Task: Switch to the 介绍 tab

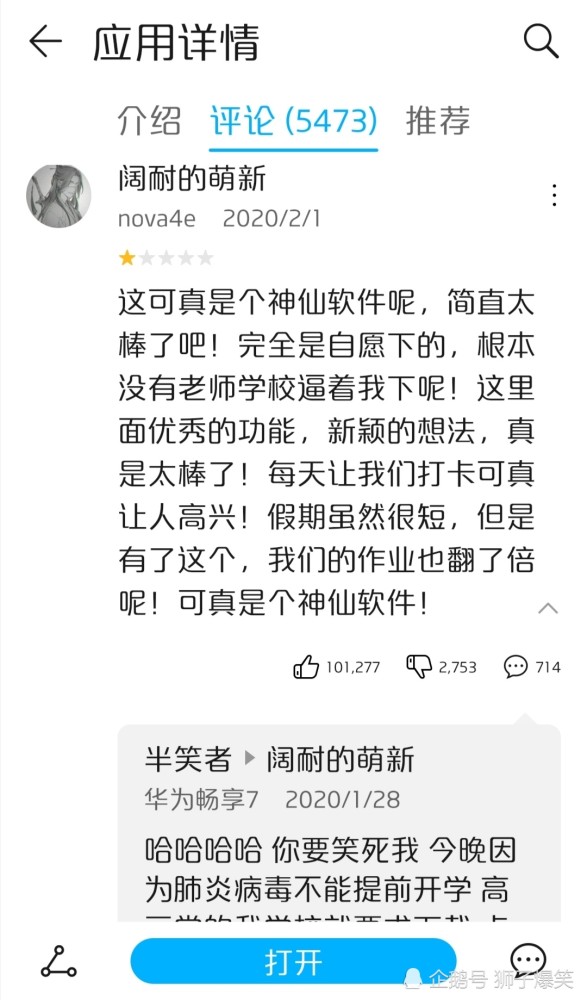Action: click(x=149, y=120)
